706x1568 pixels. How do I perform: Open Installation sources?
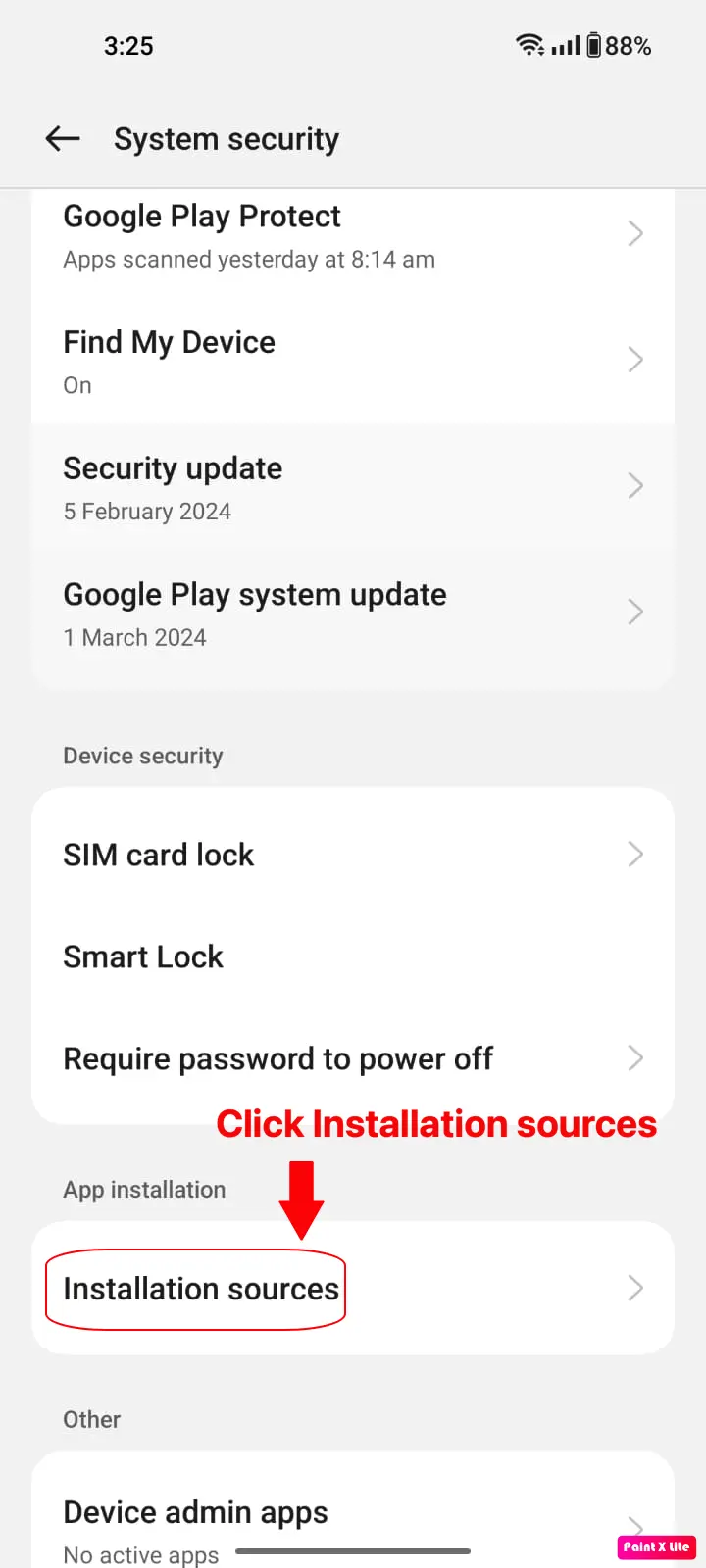pos(351,1288)
